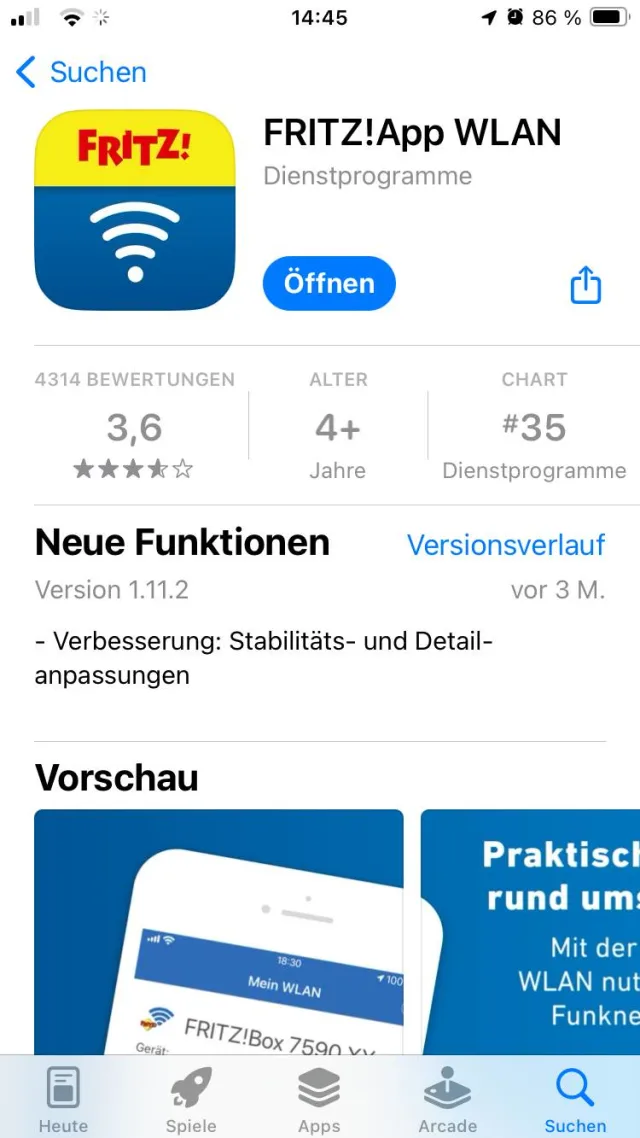Open the second preview screenshot
This screenshot has height=1138, width=640.
[530, 930]
